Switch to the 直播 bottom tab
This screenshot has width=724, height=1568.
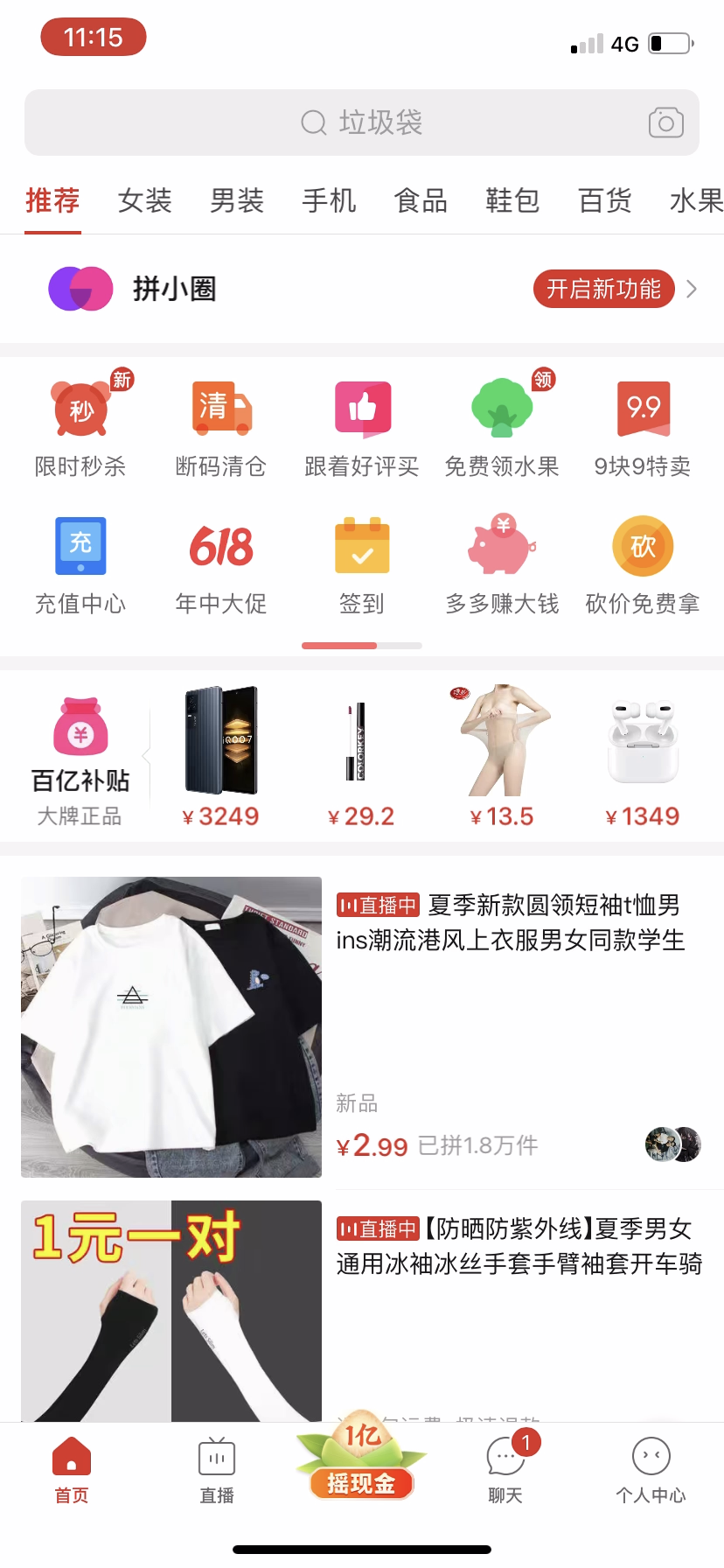tap(217, 1470)
